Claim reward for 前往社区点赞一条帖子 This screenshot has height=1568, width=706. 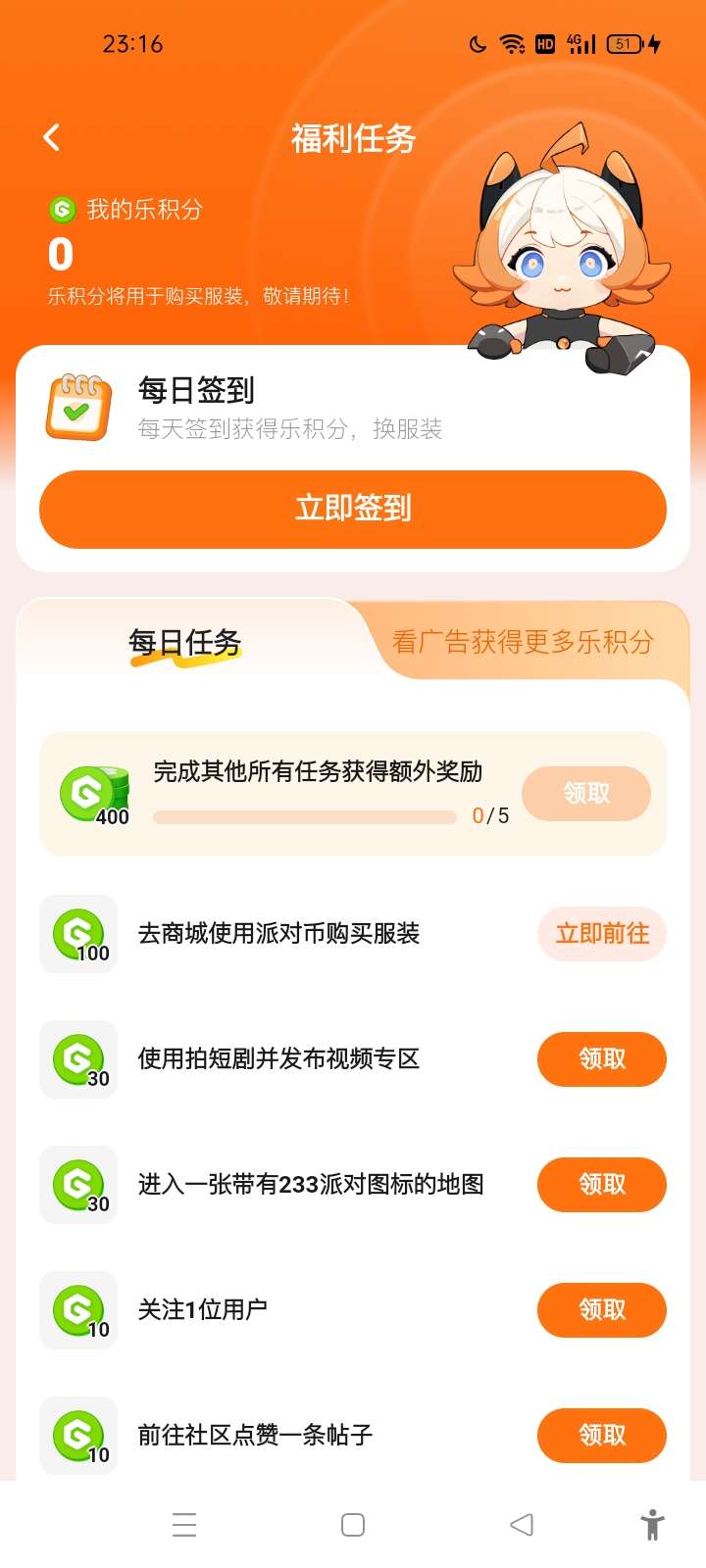point(602,1436)
